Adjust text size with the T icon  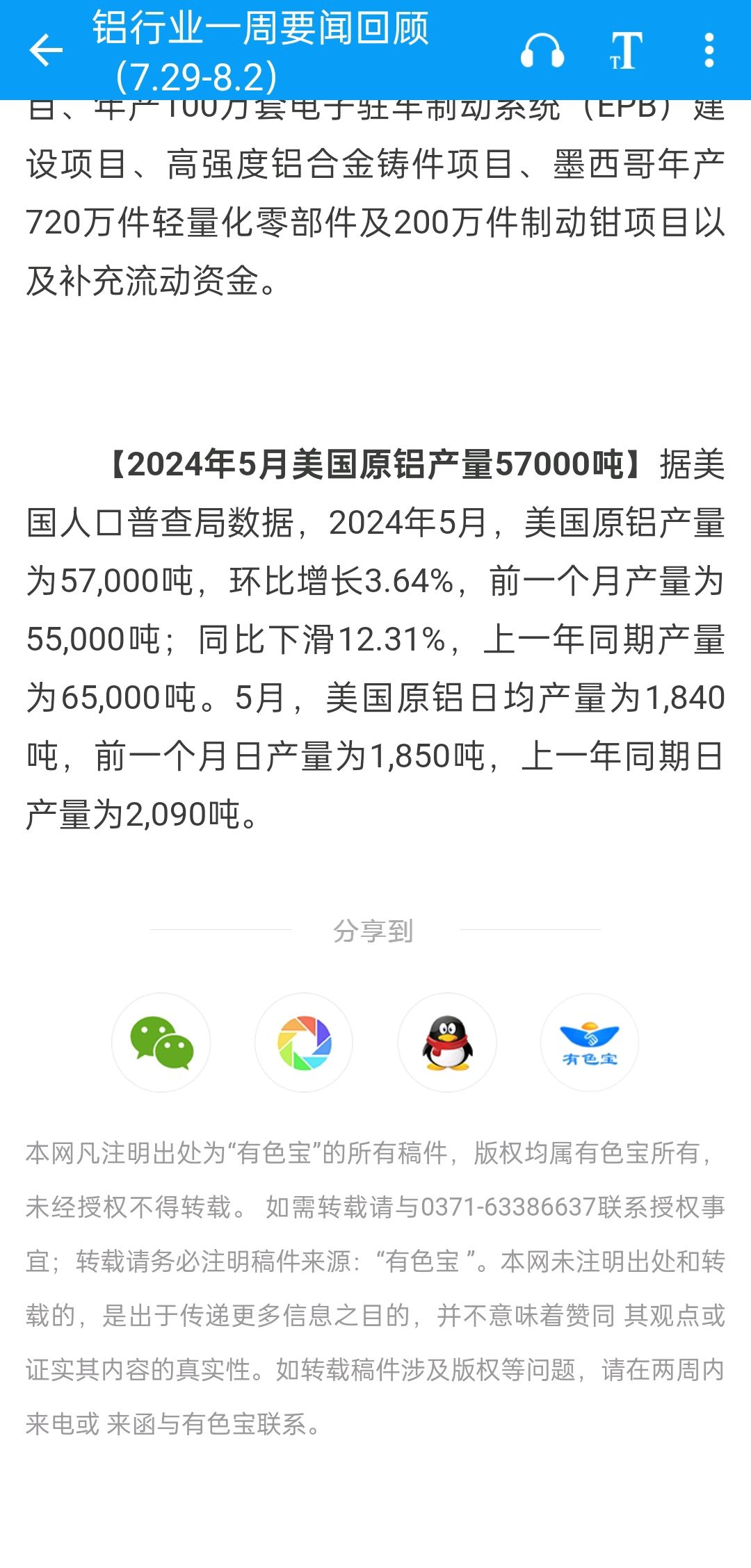tap(626, 50)
